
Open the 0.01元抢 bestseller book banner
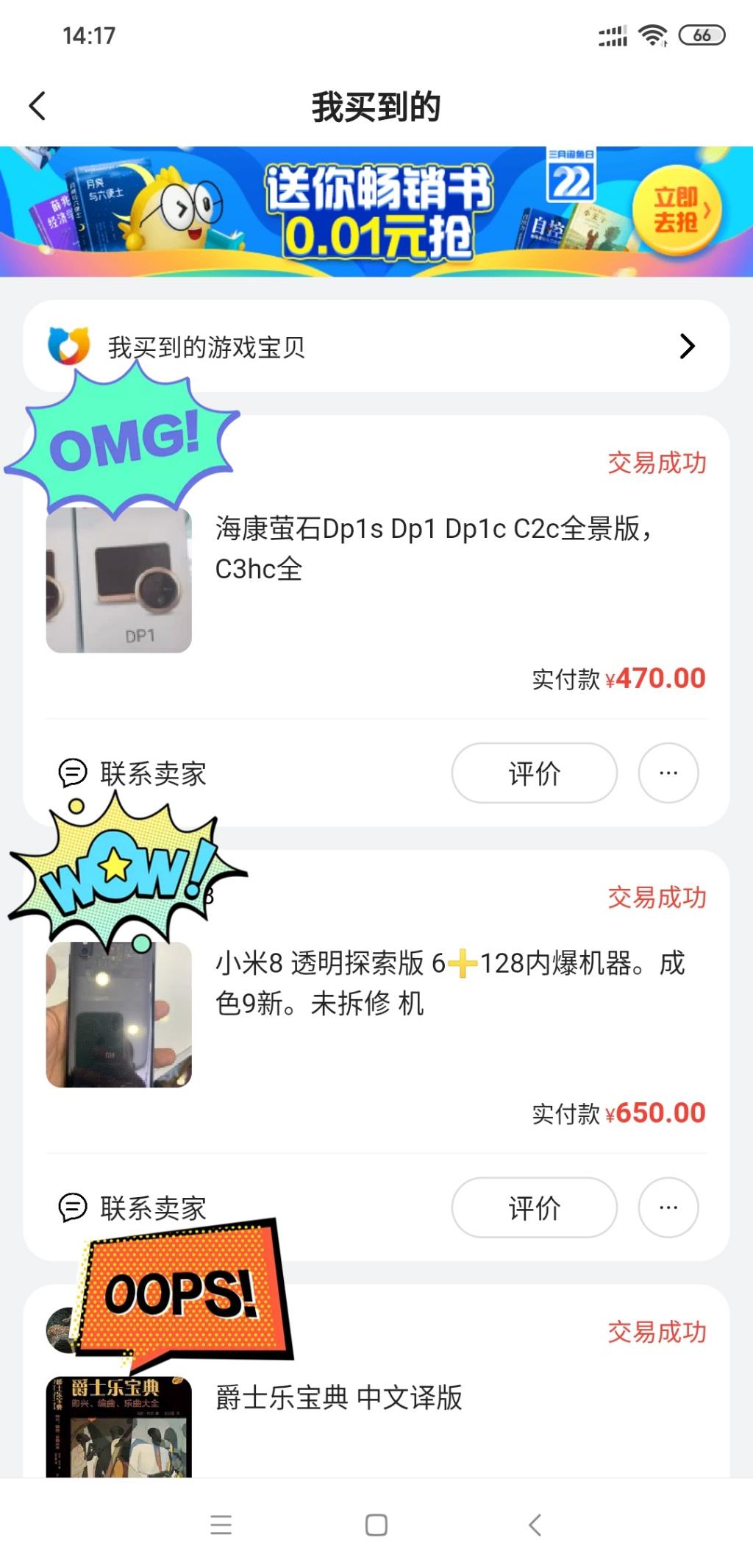click(x=376, y=212)
